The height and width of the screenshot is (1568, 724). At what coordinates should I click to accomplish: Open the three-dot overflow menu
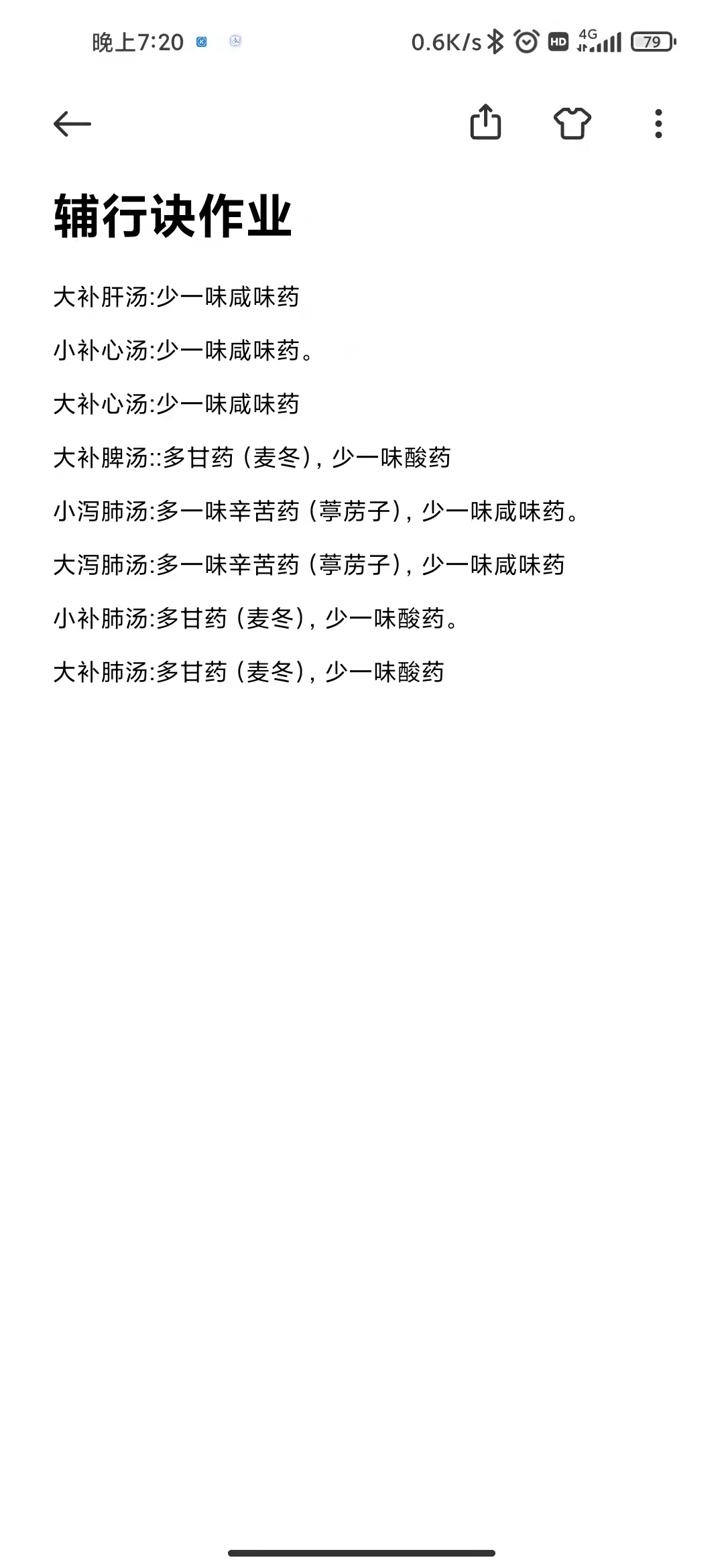tap(658, 124)
